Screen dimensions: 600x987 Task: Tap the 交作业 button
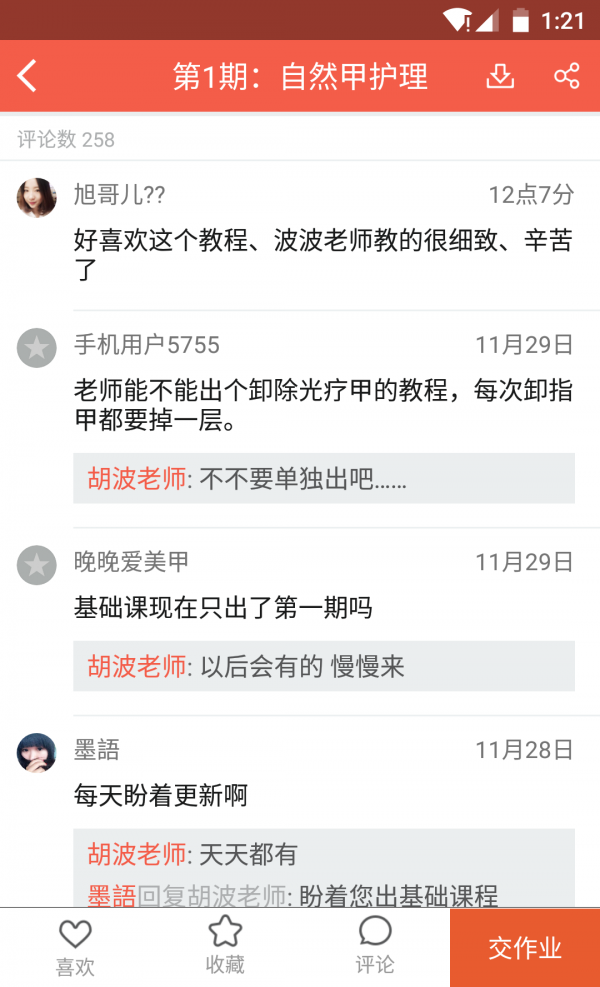[525, 948]
